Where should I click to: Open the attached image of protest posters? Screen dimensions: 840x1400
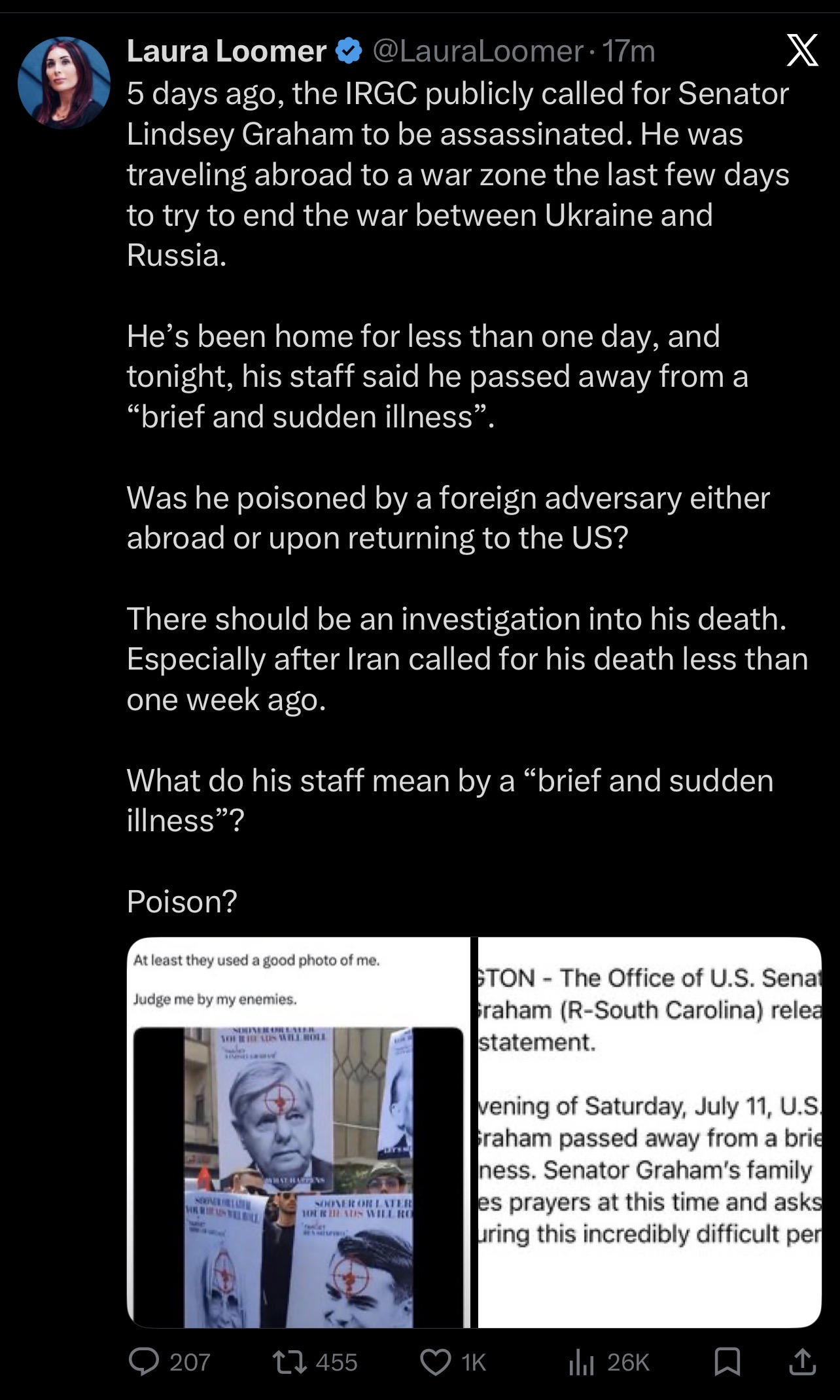(x=298, y=1132)
